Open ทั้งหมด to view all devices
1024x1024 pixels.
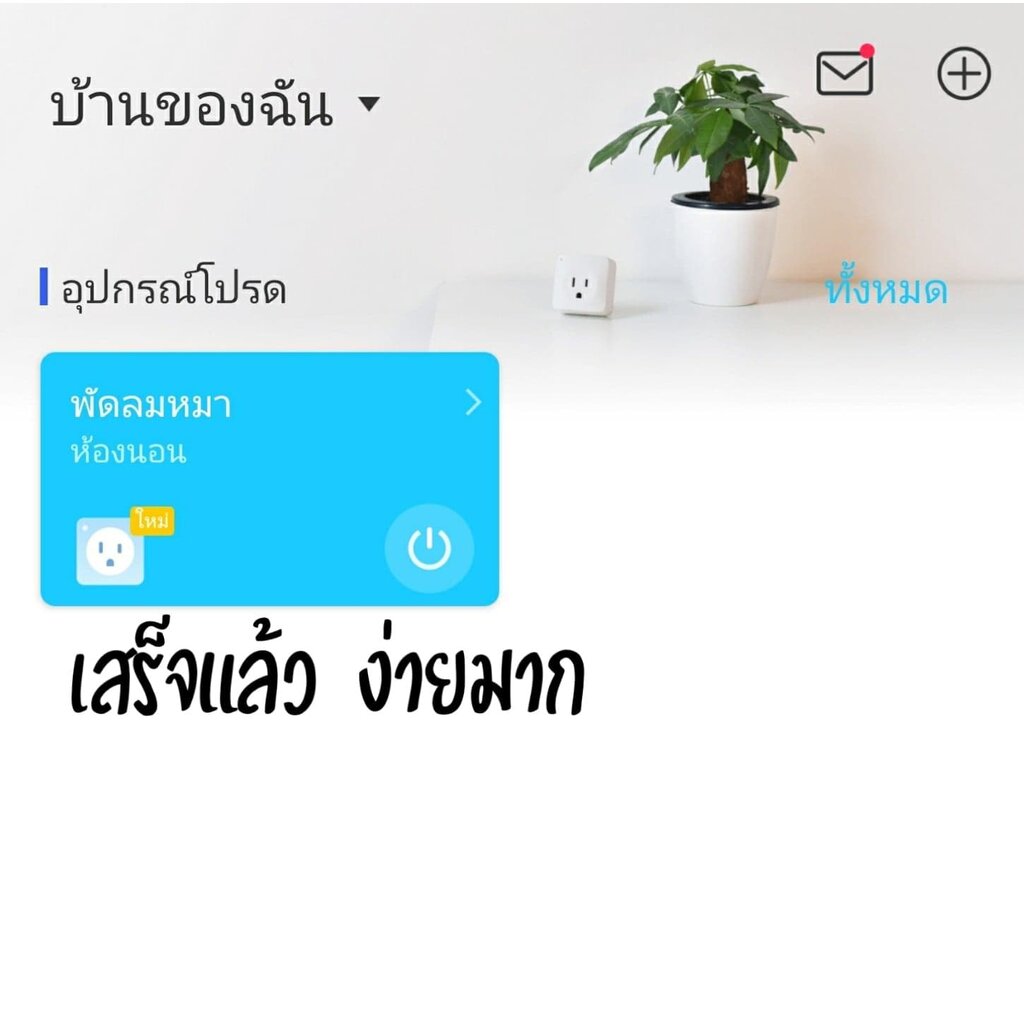(886, 289)
